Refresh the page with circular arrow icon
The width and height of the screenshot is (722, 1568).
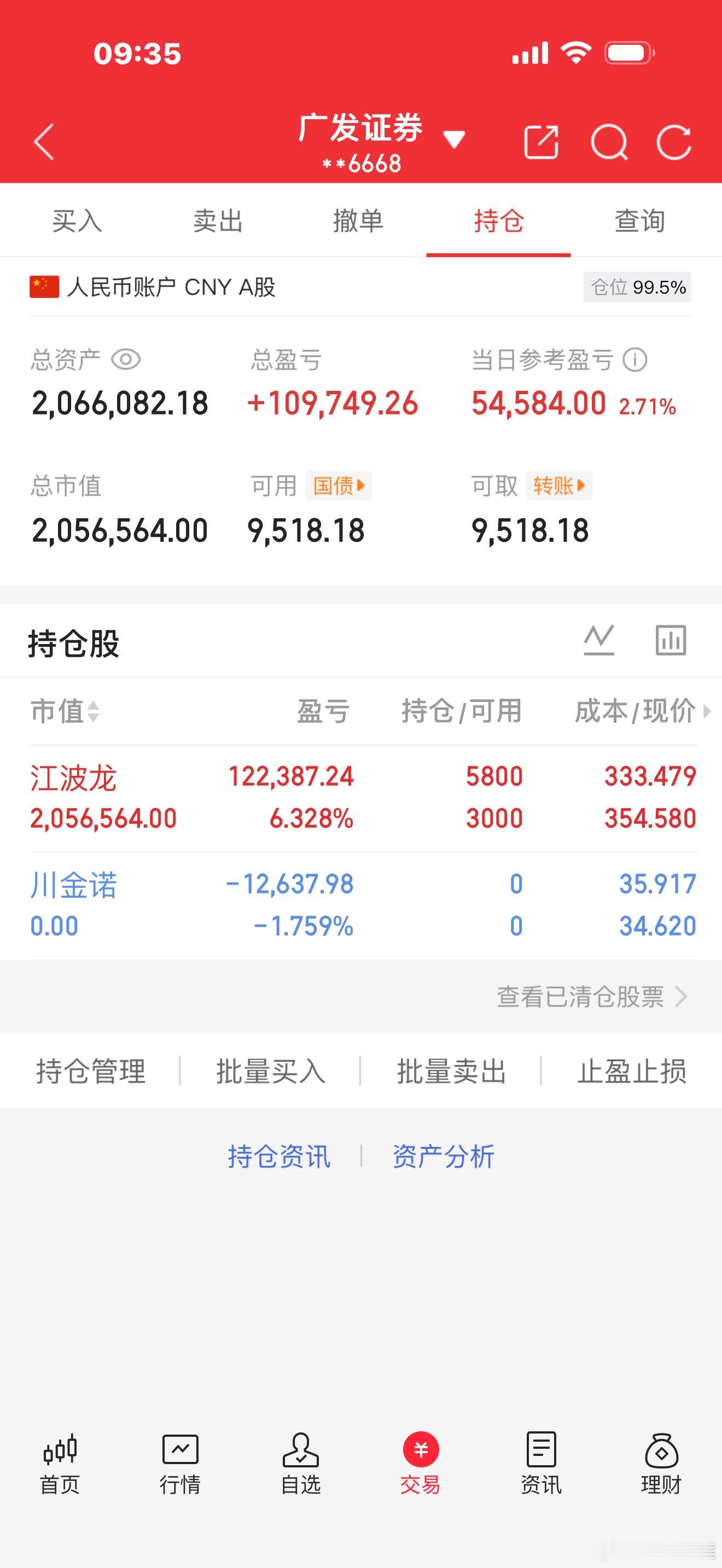coord(674,141)
